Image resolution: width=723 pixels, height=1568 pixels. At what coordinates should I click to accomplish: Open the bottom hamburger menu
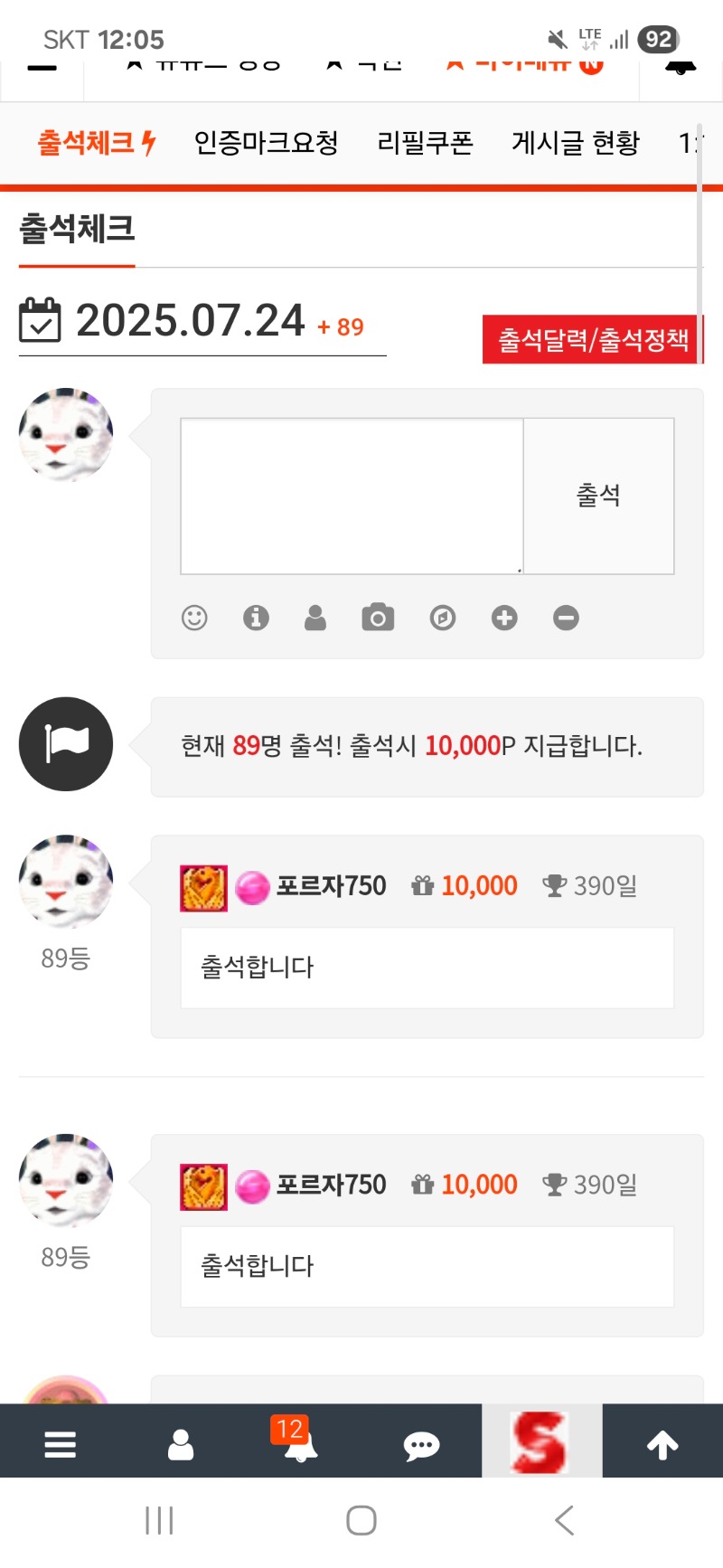pyautogui.click(x=60, y=1444)
